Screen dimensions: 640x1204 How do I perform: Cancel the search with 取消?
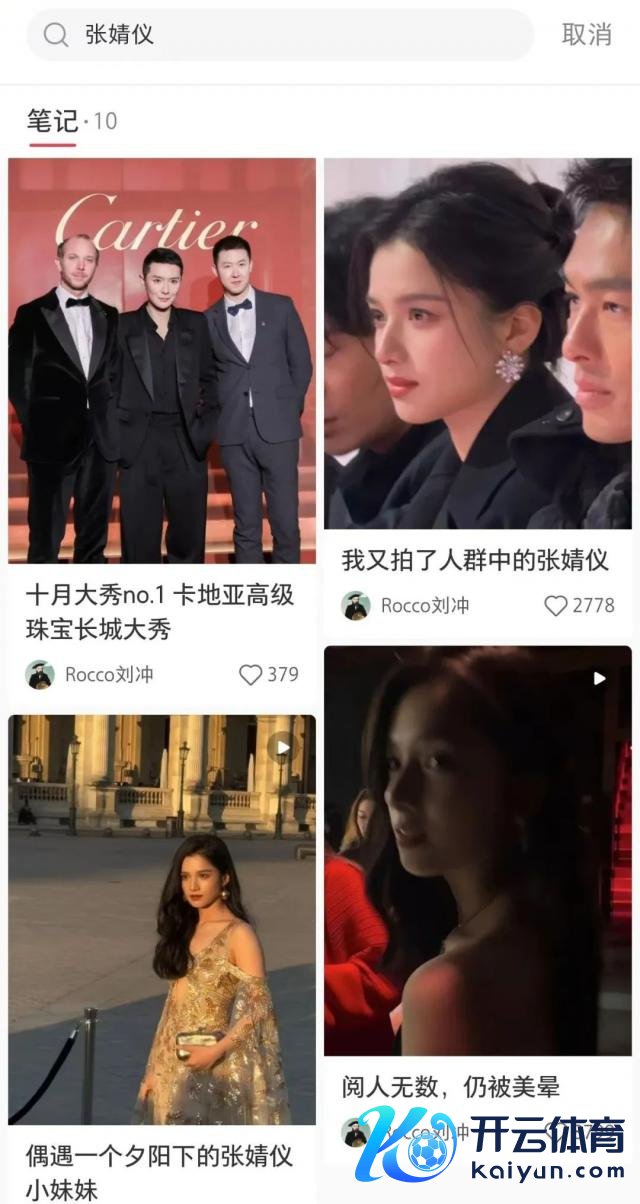(x=586, y=34)
